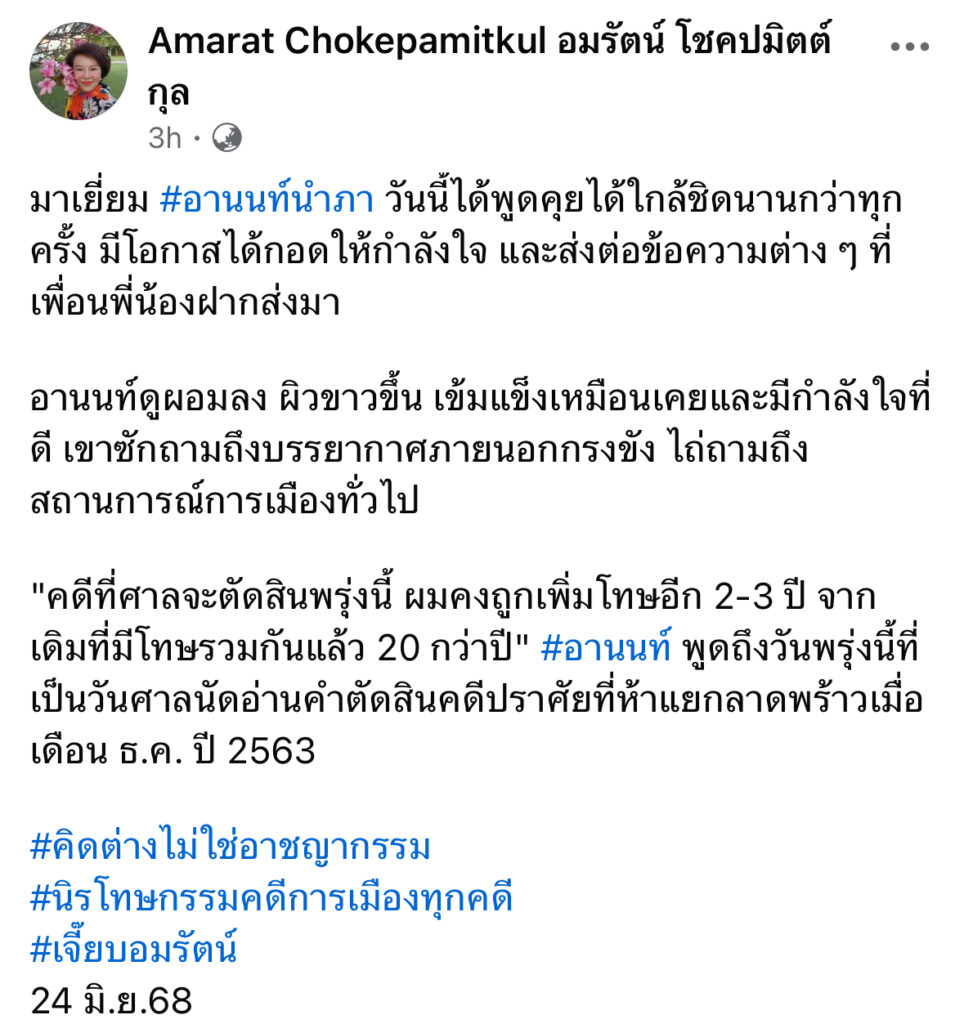Open Amarat Chokepamitkul's profile picture
The width and height of the screenshot is (964, 1024).
82,71
